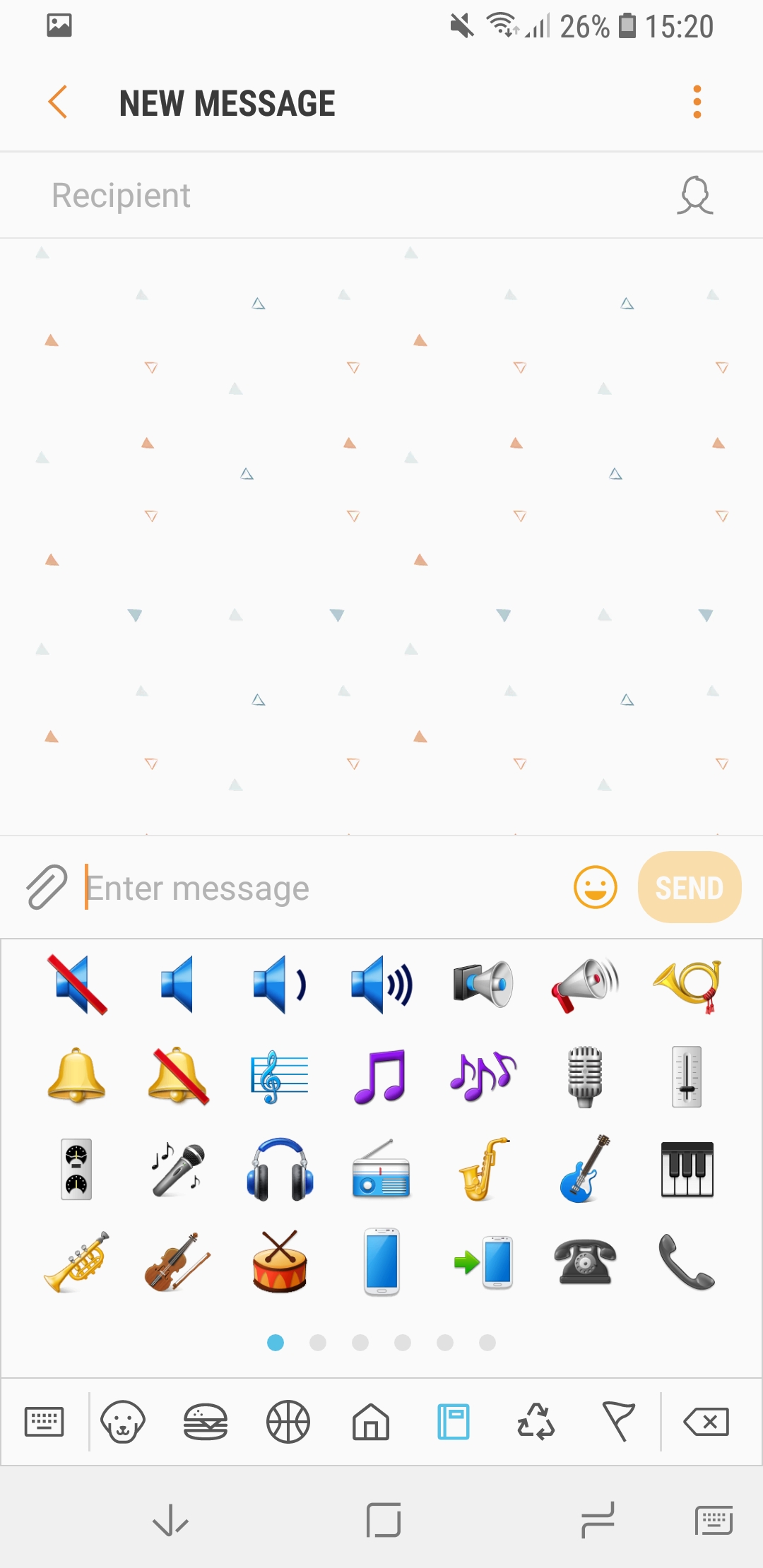The height and width of the screenshot is (1568, 763).
Task: Insert the headphones emoji
Action: point(280,1169)
